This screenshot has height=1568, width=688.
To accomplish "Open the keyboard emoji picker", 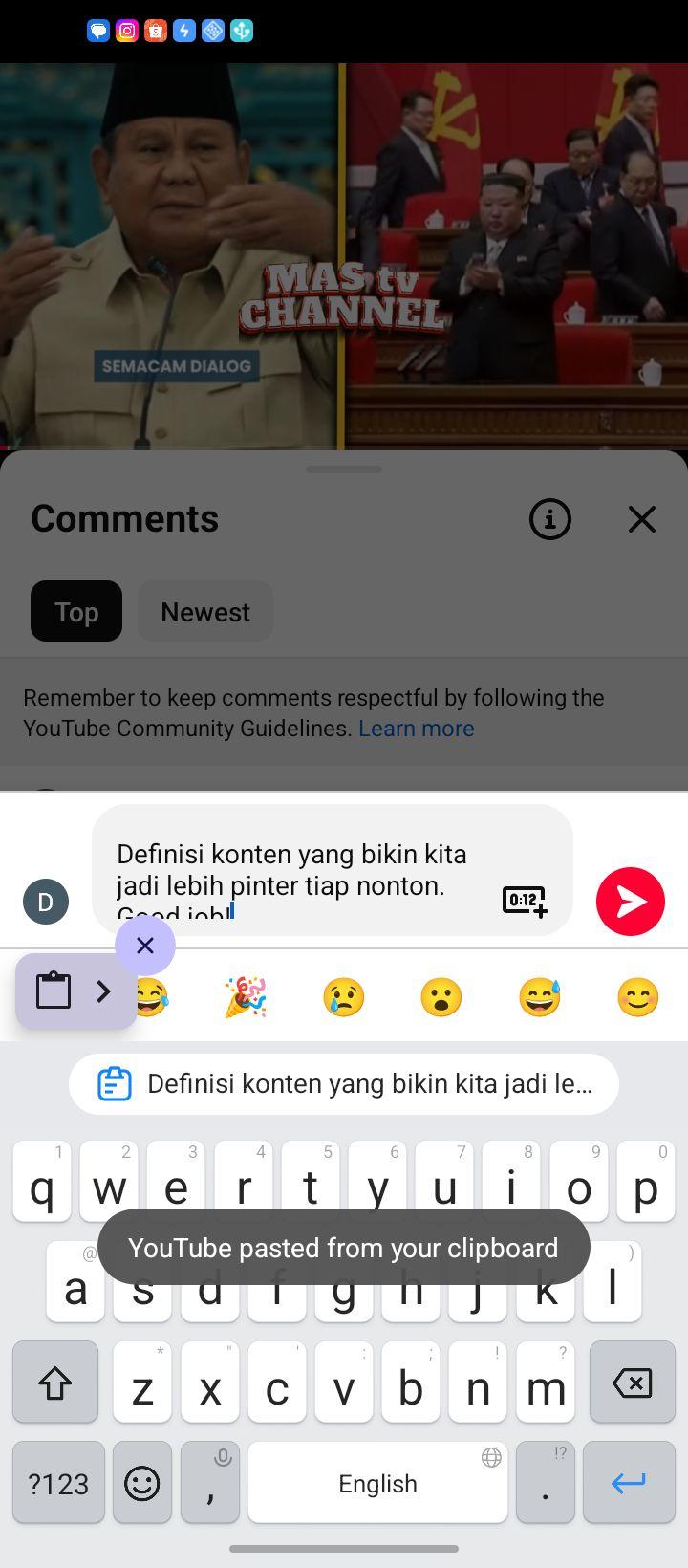I will click(142, 1483).
